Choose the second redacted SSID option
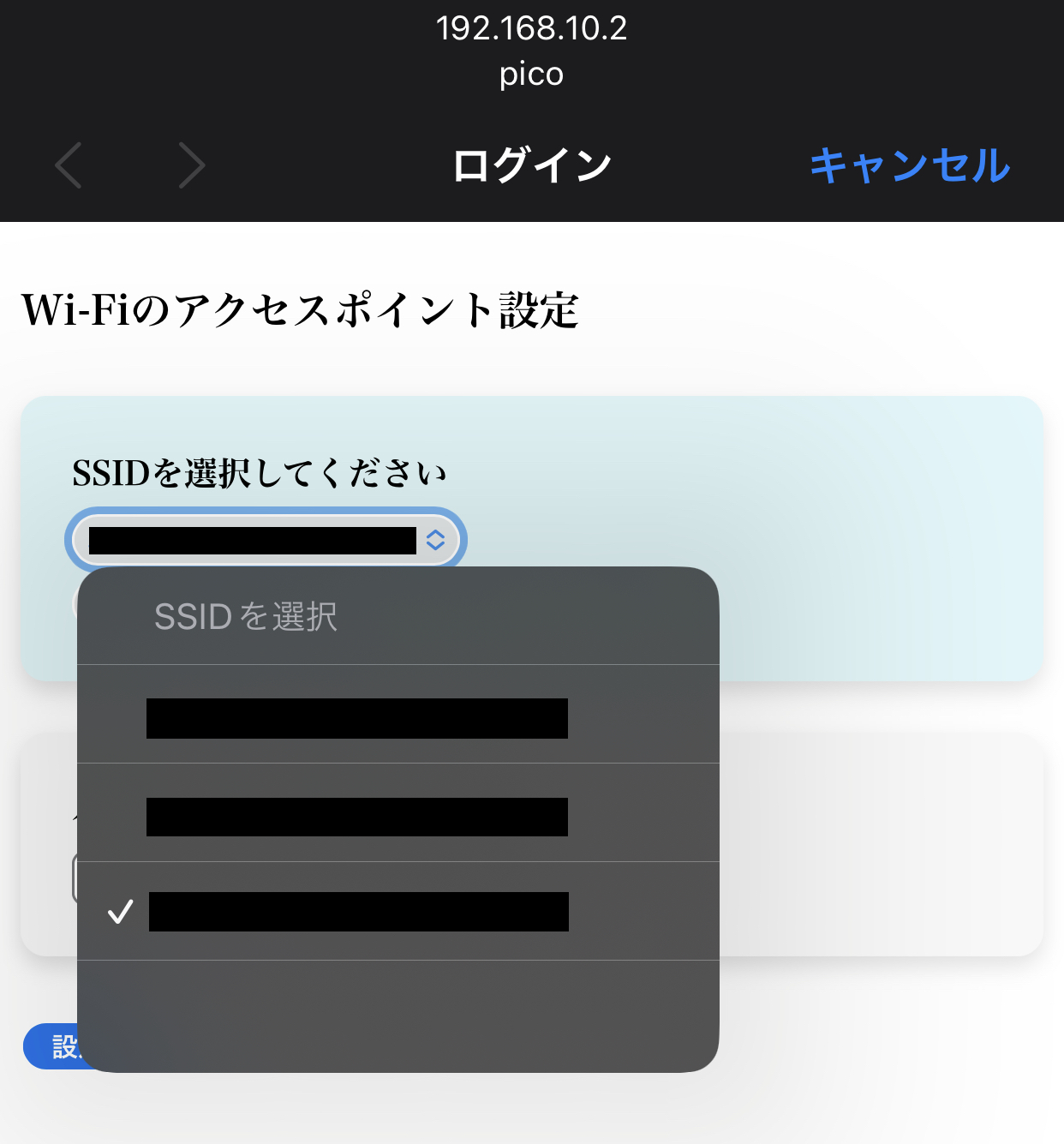This screenshot has width=1064, height=1144. (x=356, y=817)
